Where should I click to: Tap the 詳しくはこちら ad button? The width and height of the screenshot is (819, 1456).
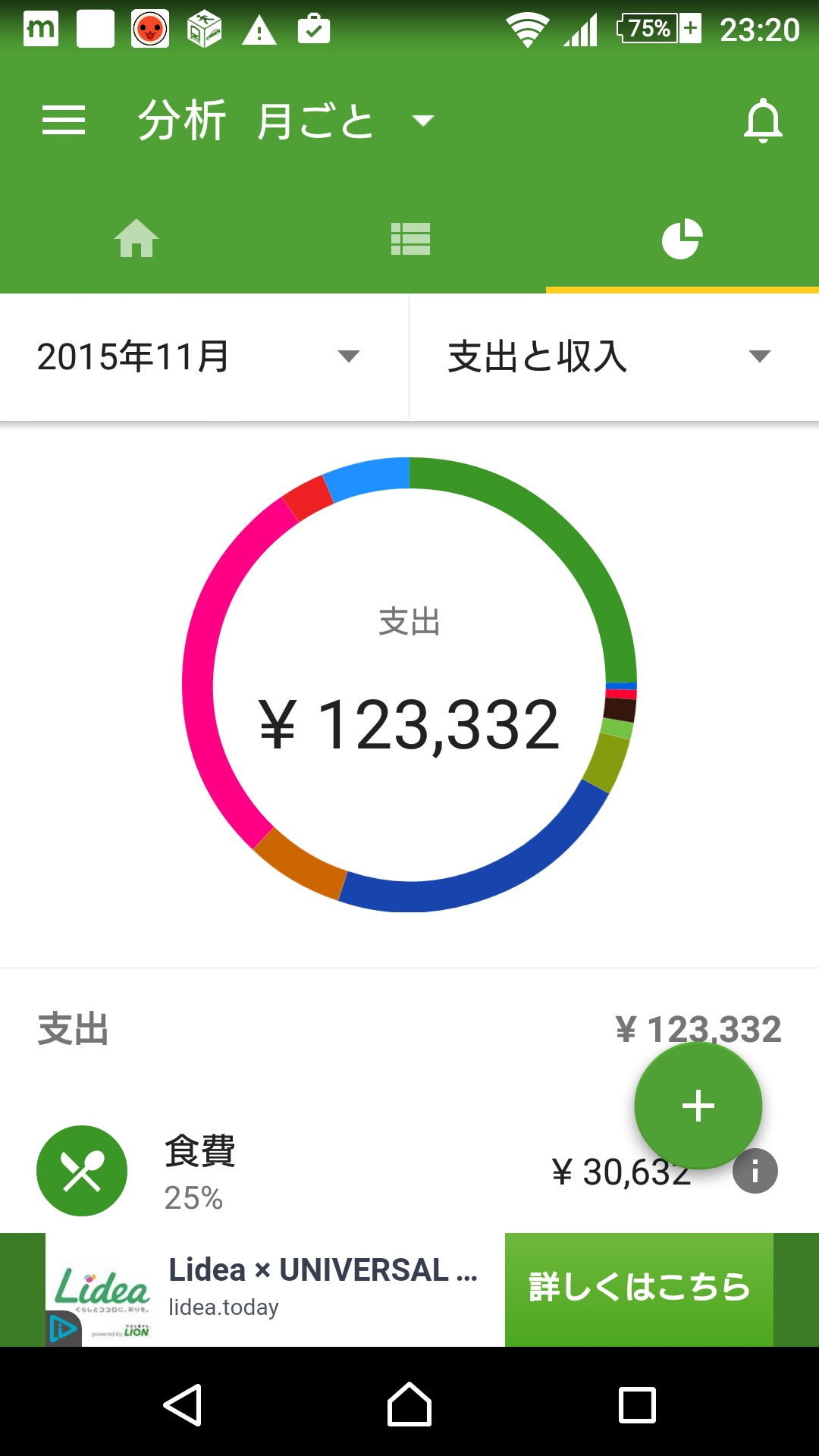(639, 1288)
